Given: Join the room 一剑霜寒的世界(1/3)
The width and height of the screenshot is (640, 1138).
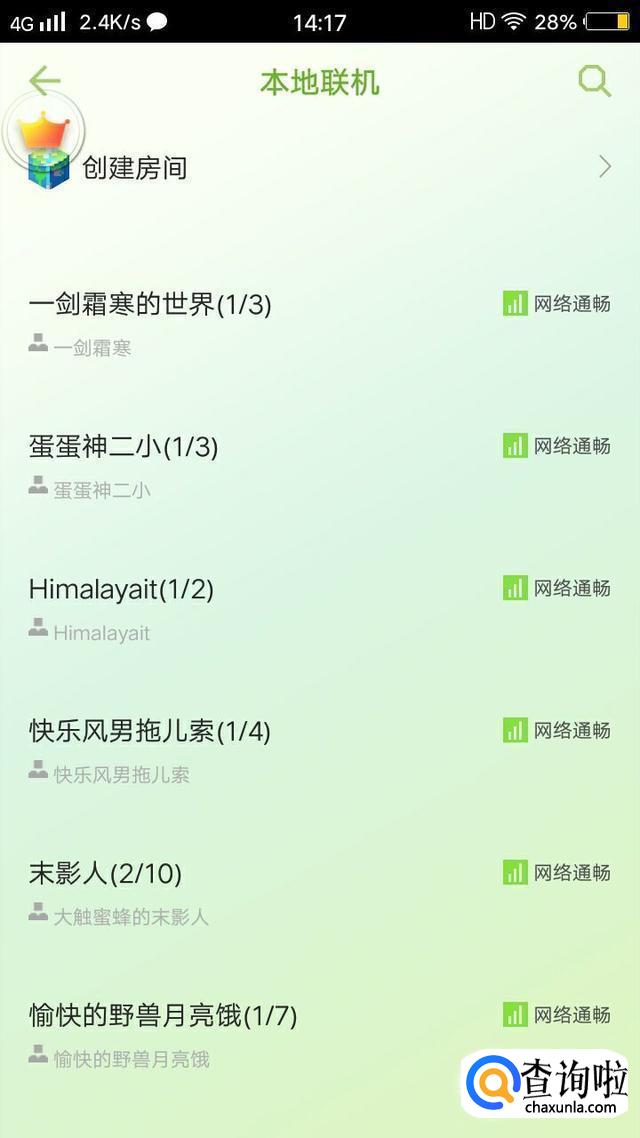Looking at the screenshot, I should point(150,305).
